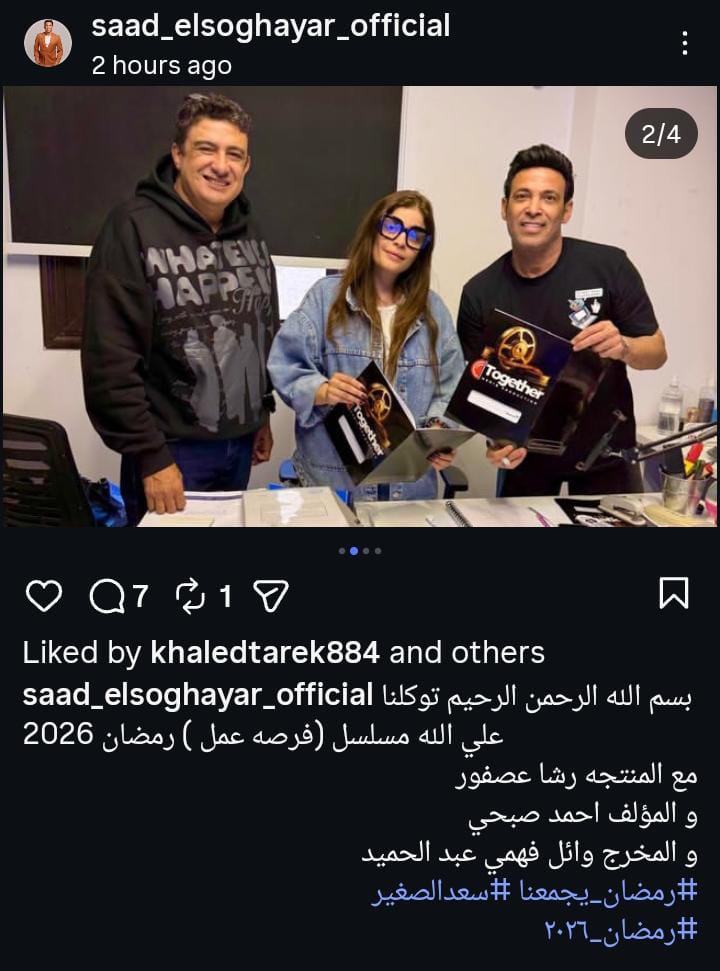Open saad_elsoghayar_official's profile picture
Viewport: 720px width, 971px height.
47,43
